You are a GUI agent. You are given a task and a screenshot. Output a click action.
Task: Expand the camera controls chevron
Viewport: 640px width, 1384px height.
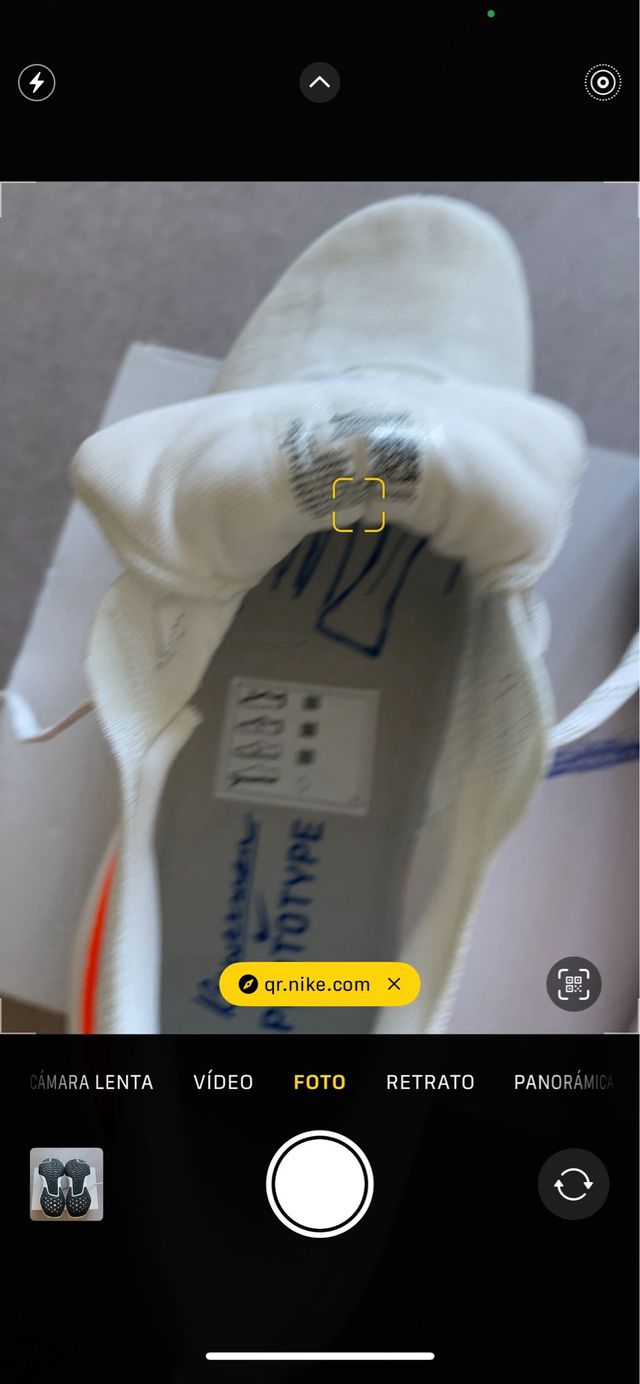[320, 82]
